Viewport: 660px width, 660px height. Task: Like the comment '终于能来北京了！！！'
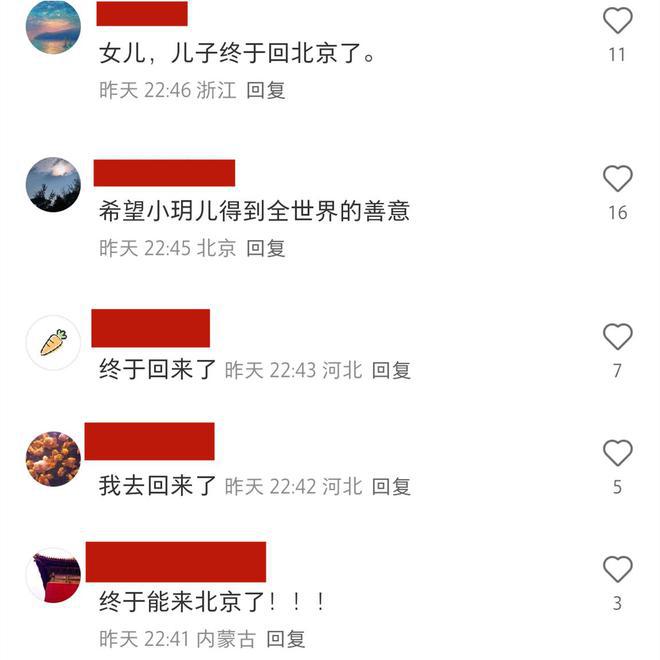click(x=617, y=570)
